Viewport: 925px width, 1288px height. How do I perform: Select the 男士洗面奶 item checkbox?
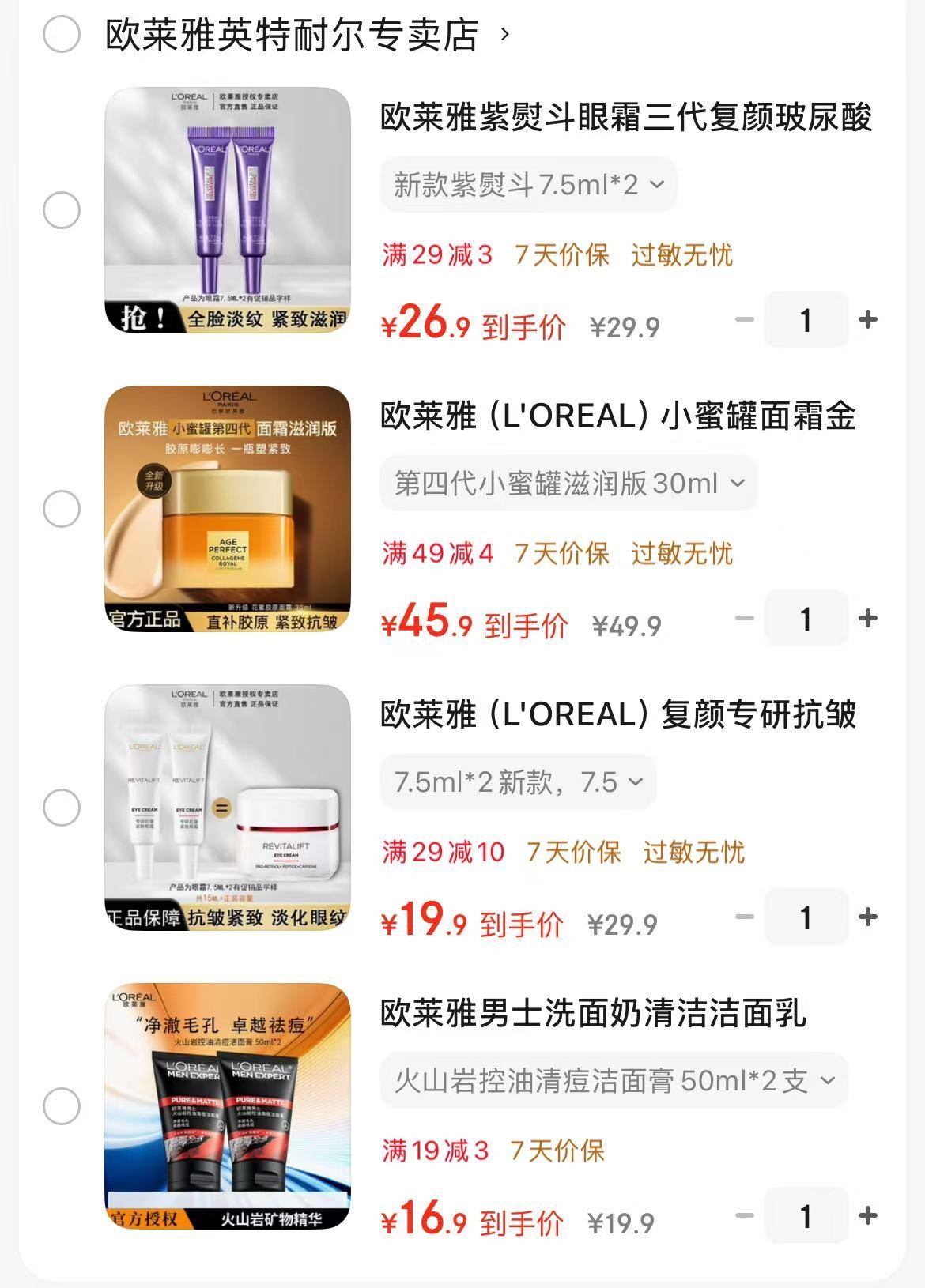[61, 1105]
